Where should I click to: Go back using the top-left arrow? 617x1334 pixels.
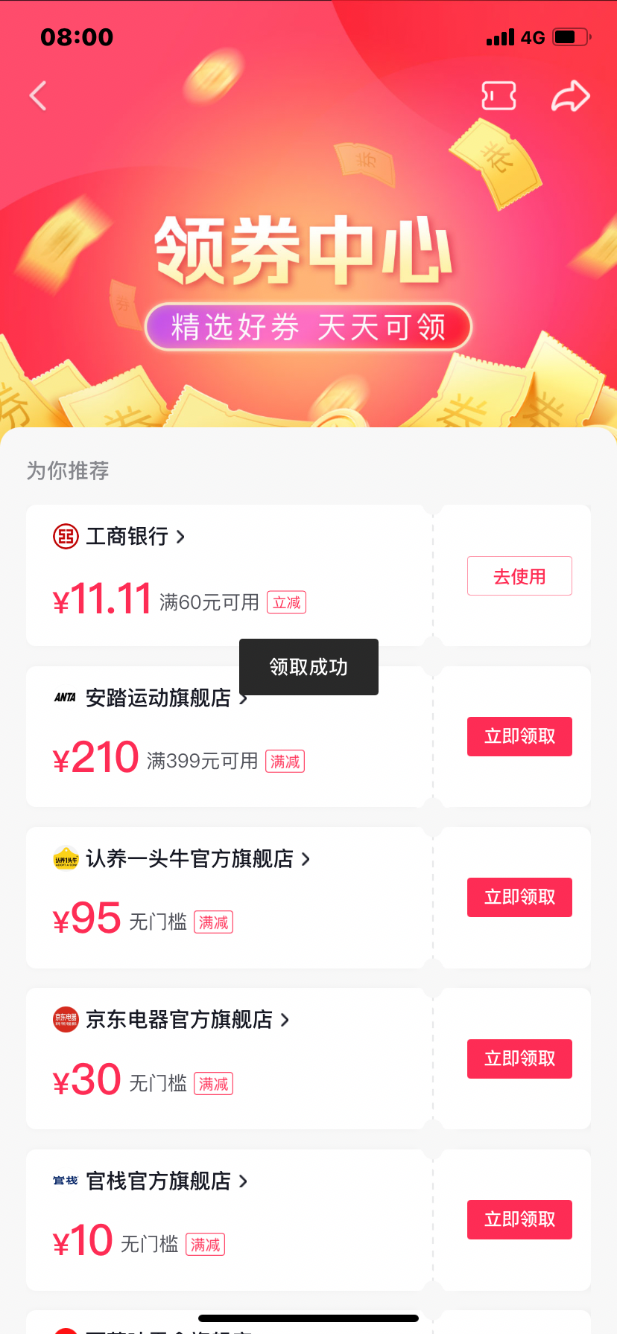coord(38,96)
